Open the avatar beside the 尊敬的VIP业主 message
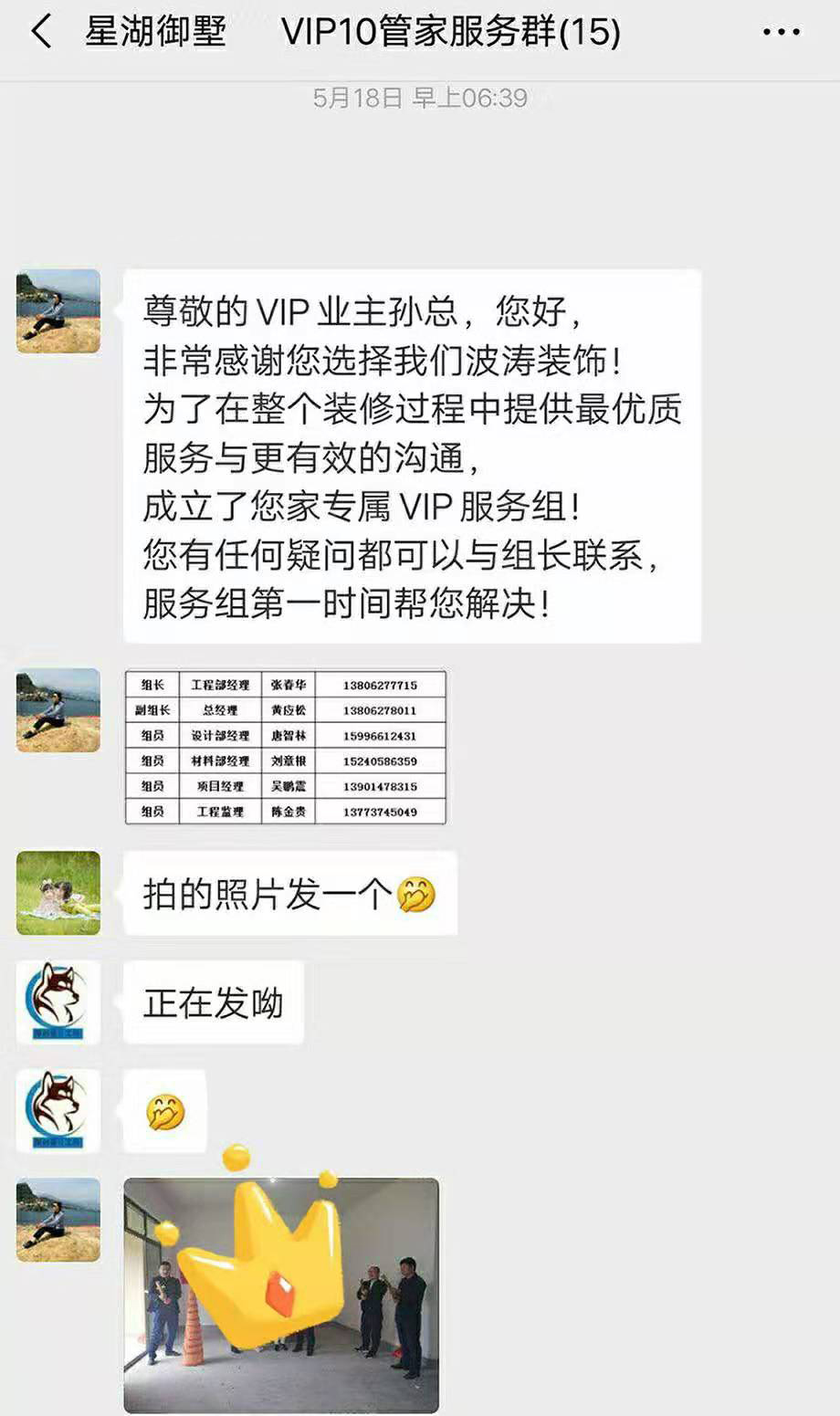Viewport: 840px width, 1416px height. tap(58, 310)
